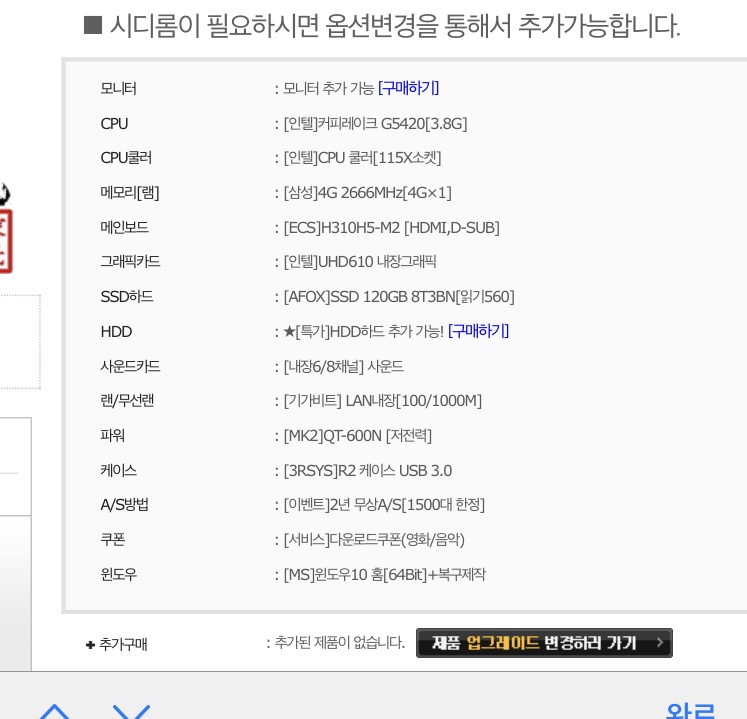
Task: Go to 제품 업그레이드 변경하러 가기
Action: coord(544,643)
